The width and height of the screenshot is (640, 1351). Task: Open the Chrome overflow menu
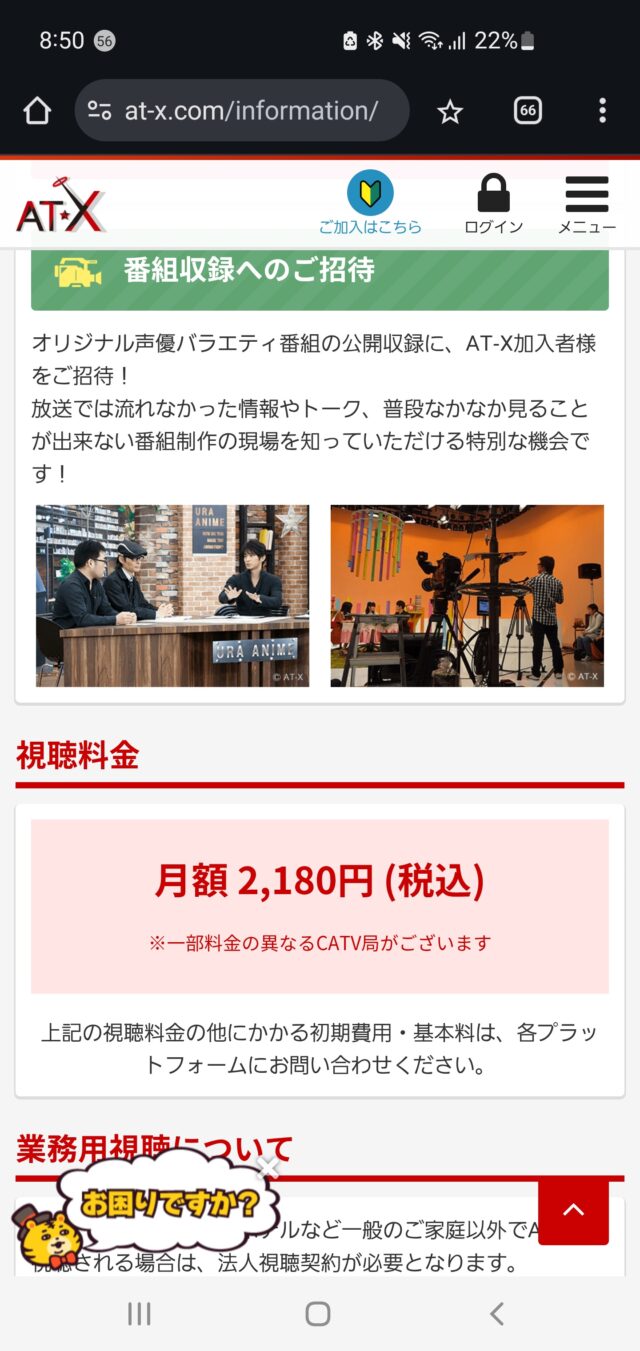(x=602, y=111)
